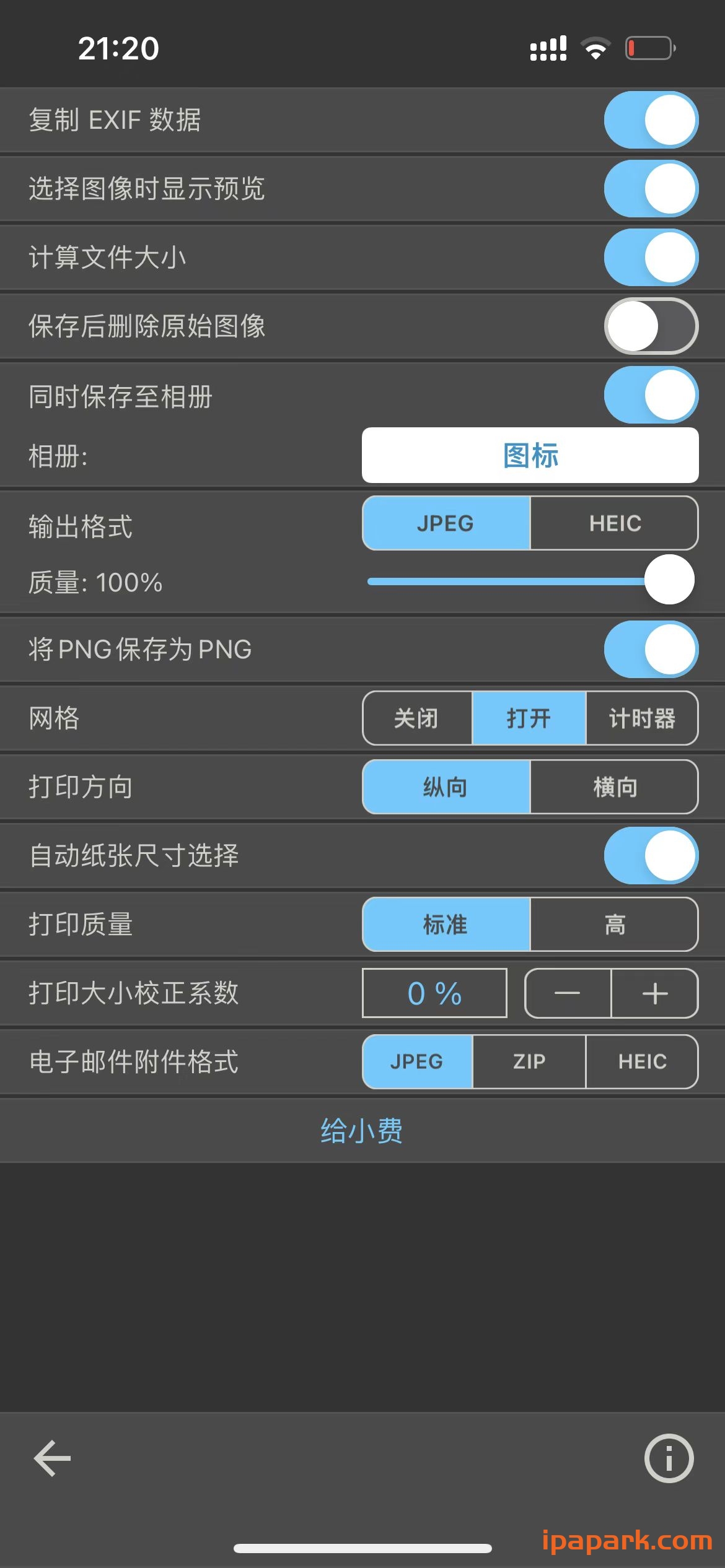Disable 同时保存至相册 switch
This screenshot has width=725, height=1568.
tap(649, 395)
